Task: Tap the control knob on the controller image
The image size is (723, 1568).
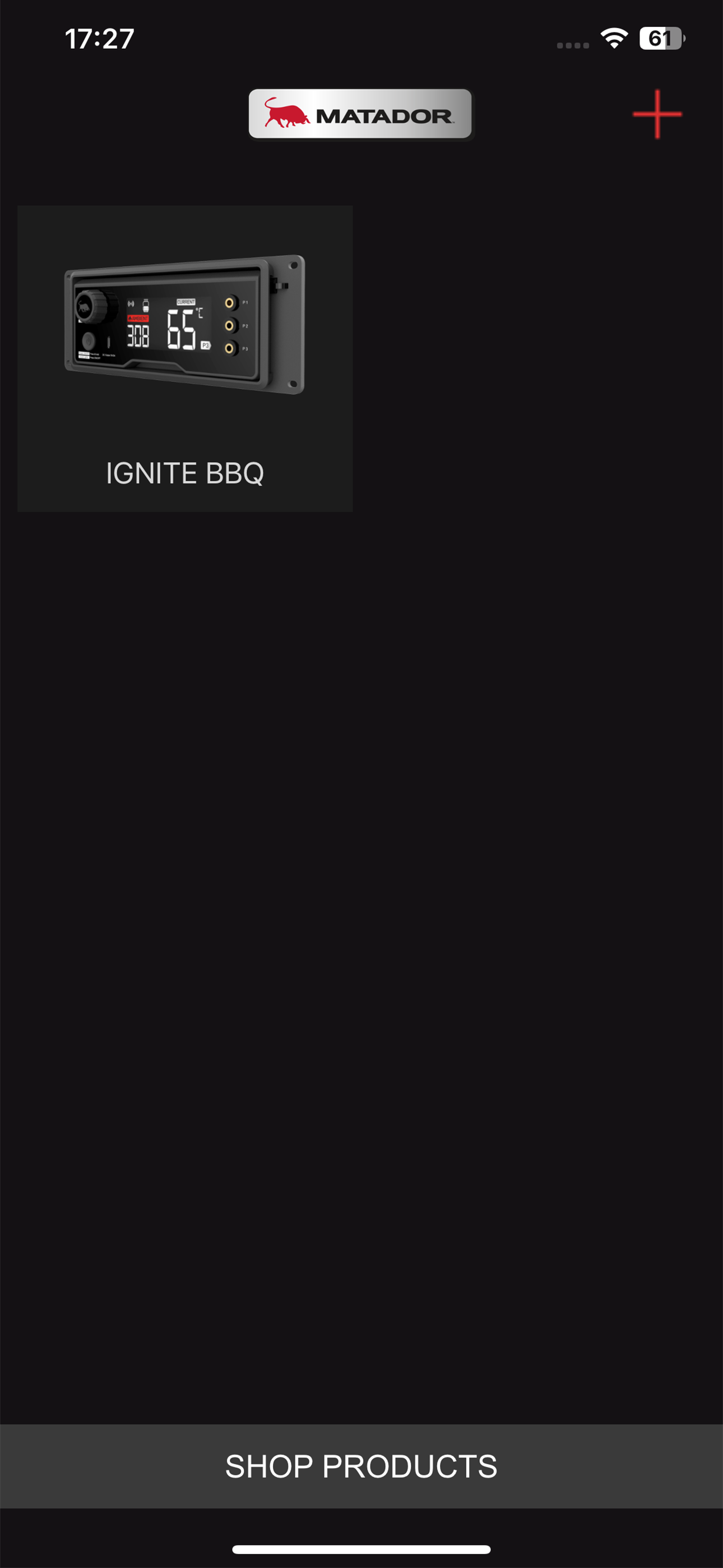Action: (x=98, y=307)
